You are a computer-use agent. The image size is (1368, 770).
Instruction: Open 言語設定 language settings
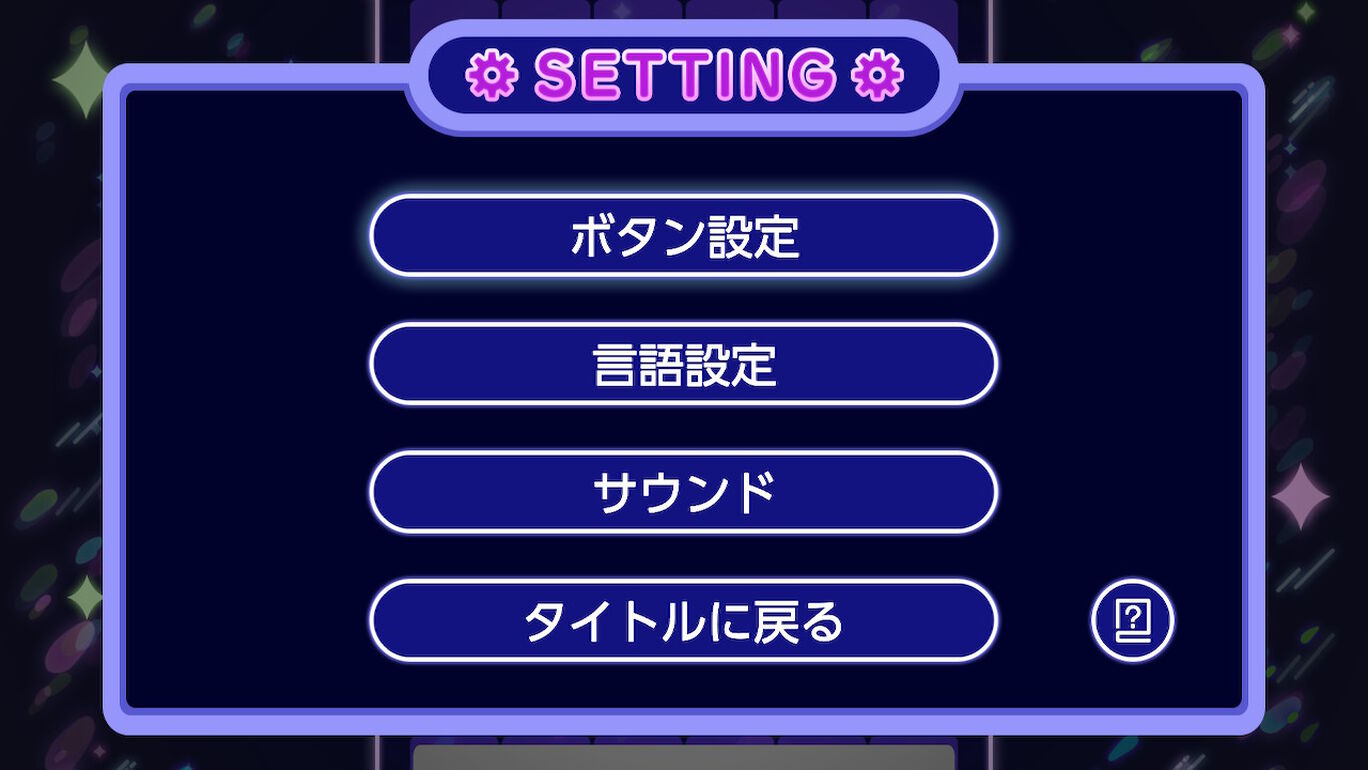[683, 364]
